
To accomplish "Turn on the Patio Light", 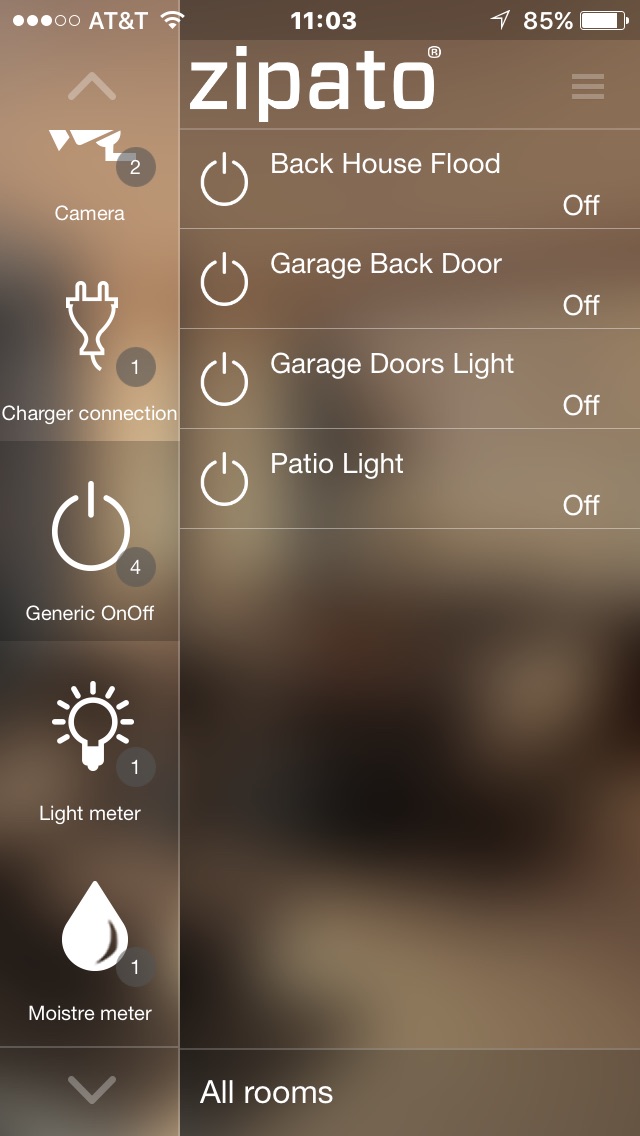I will pos(224,481).
